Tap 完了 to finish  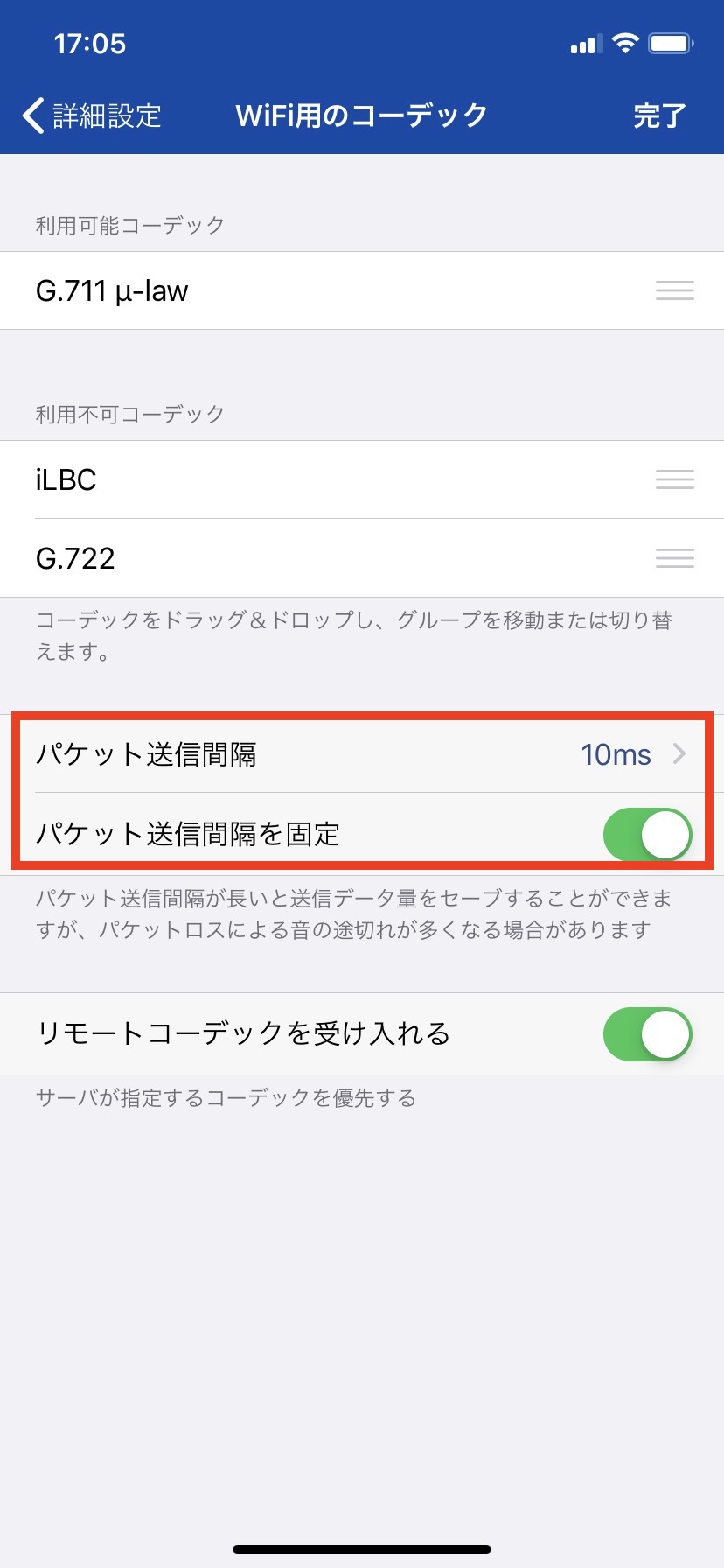tap(659, 115)
